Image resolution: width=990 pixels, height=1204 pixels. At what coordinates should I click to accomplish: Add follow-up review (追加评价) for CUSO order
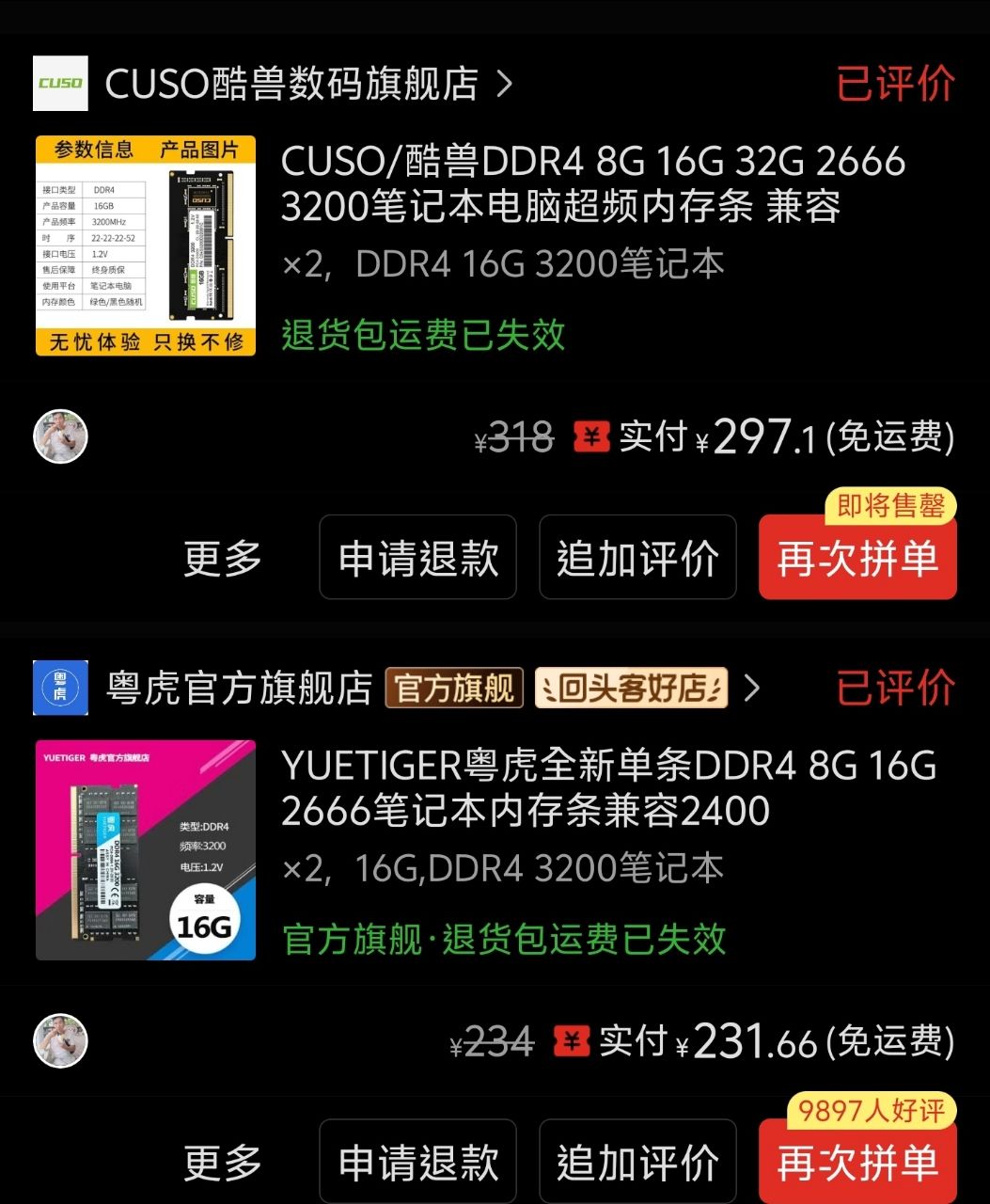(637, 558)
